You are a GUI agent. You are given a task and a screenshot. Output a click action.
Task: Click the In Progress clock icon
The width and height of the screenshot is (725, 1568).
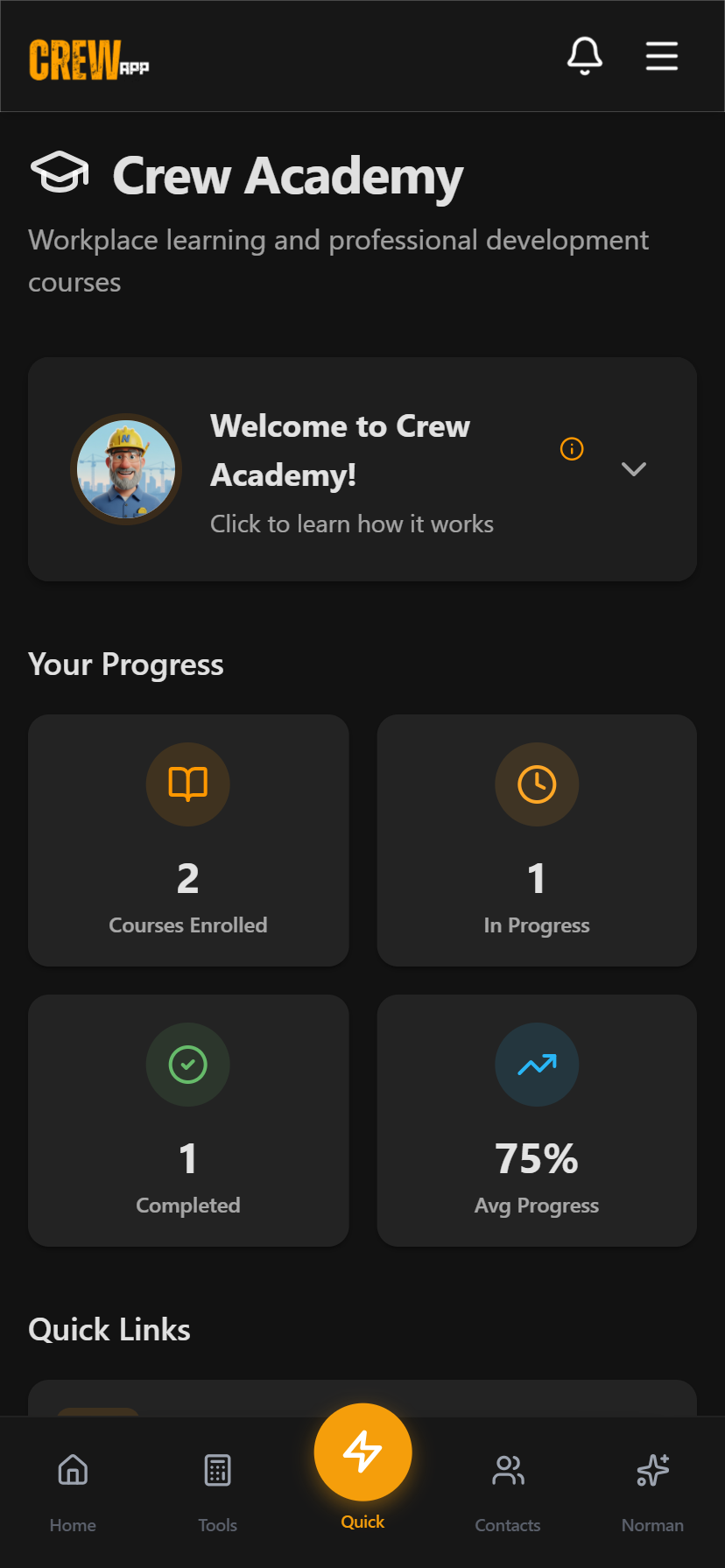[537, 784]
